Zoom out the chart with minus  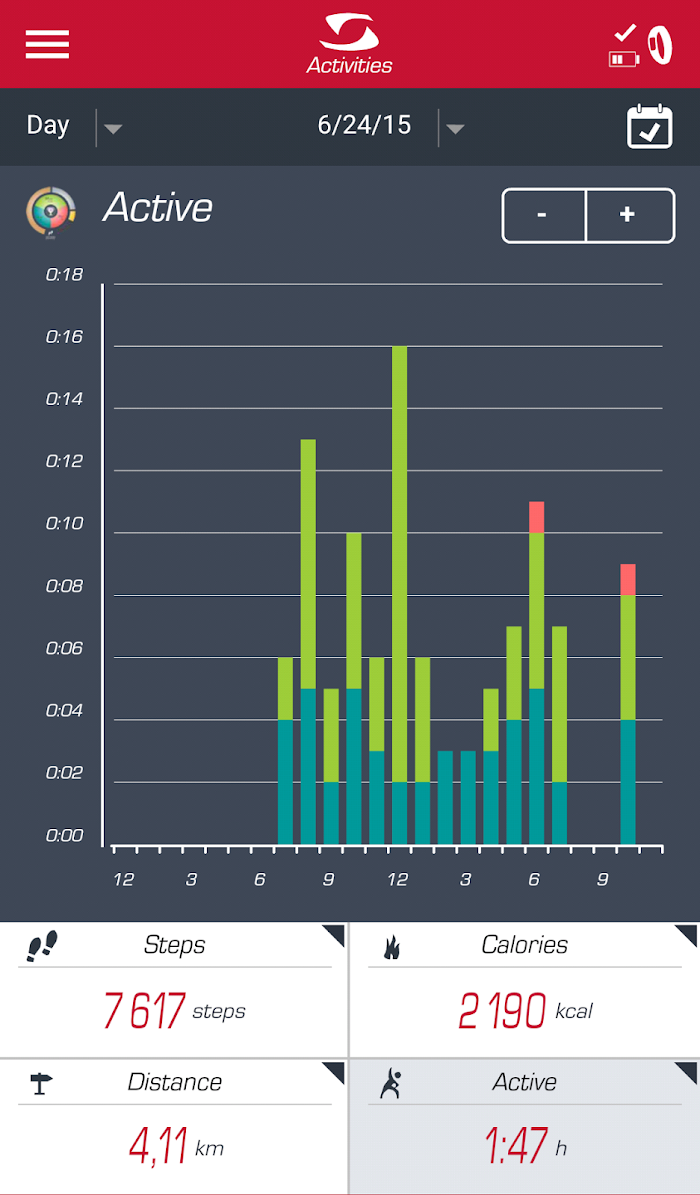pos(543,216)
